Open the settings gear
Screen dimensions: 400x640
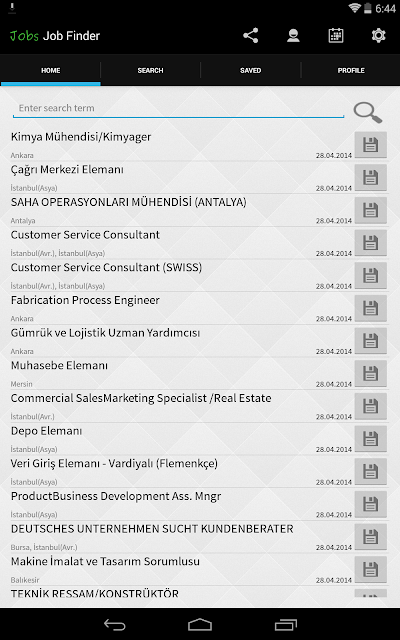[378, 36]
